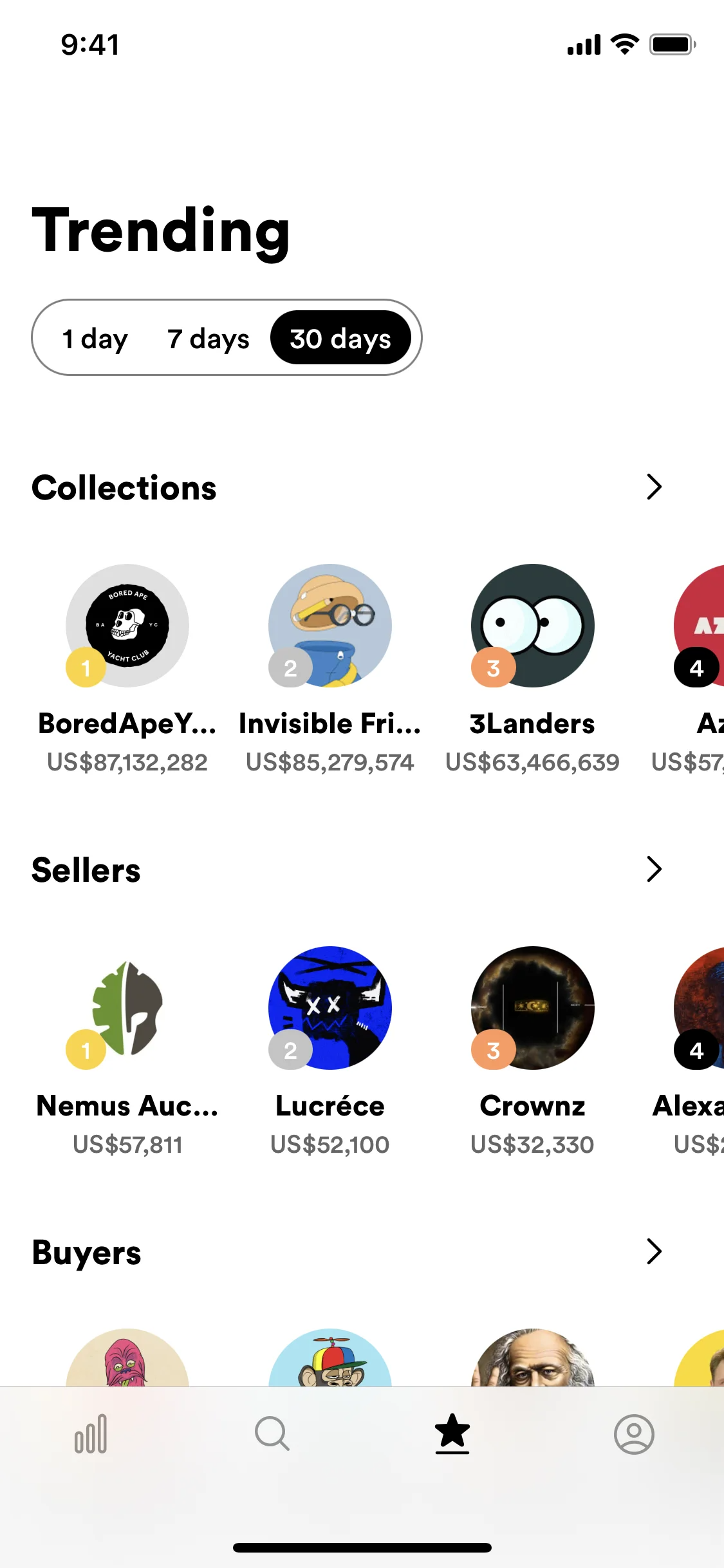Select the search icon in bottom navigation
Image resolution: width=724 pixels, height=1568 pixels.
coord(271,1433)
